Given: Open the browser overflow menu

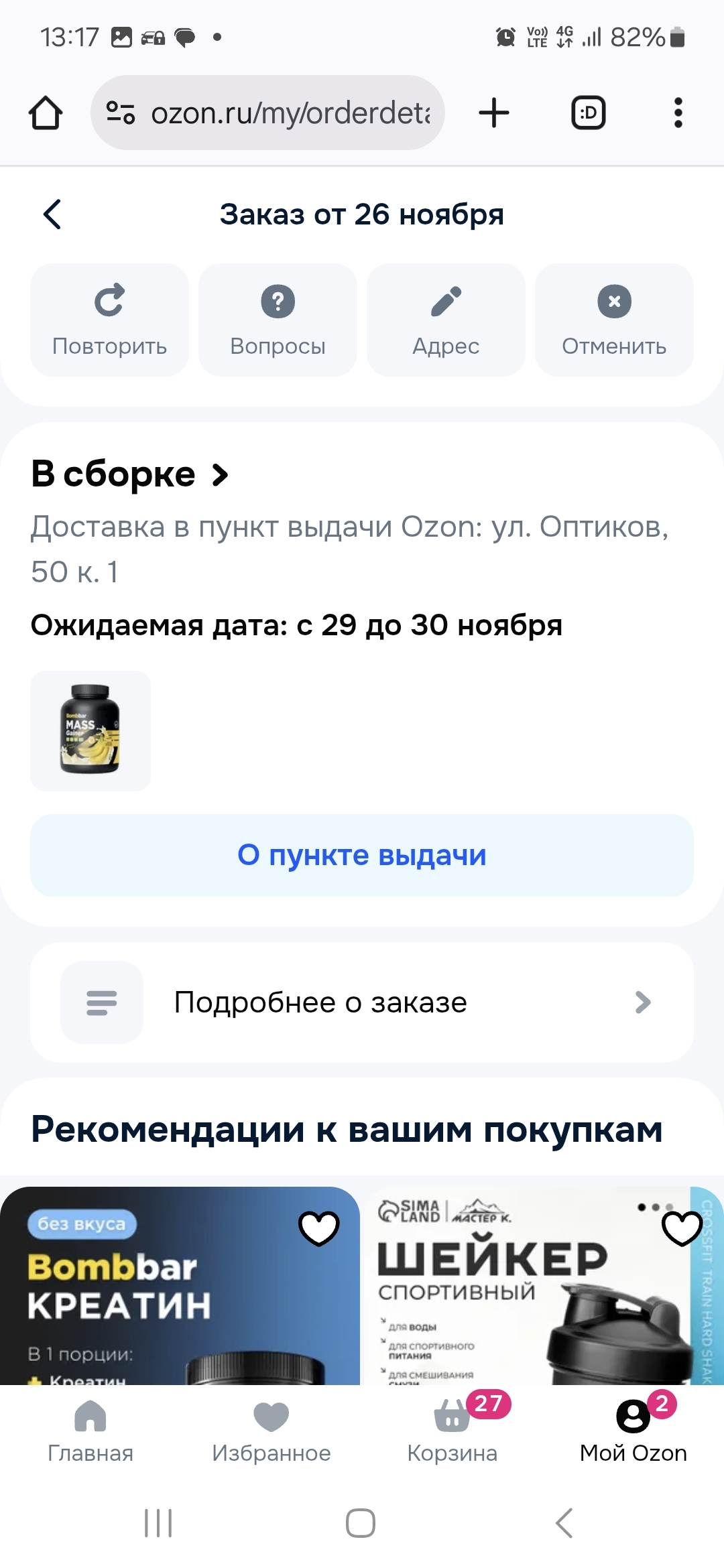Looking at the screenshot, I should pos(678,113).
